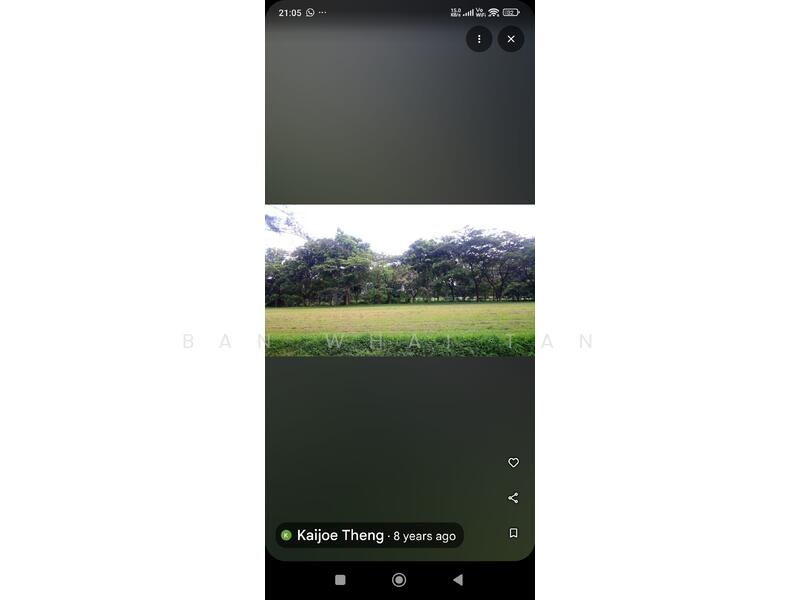Open Kaijoe Theng's contributor profile
The width and height of the screenshot is (800, 600).
(340, 535)
